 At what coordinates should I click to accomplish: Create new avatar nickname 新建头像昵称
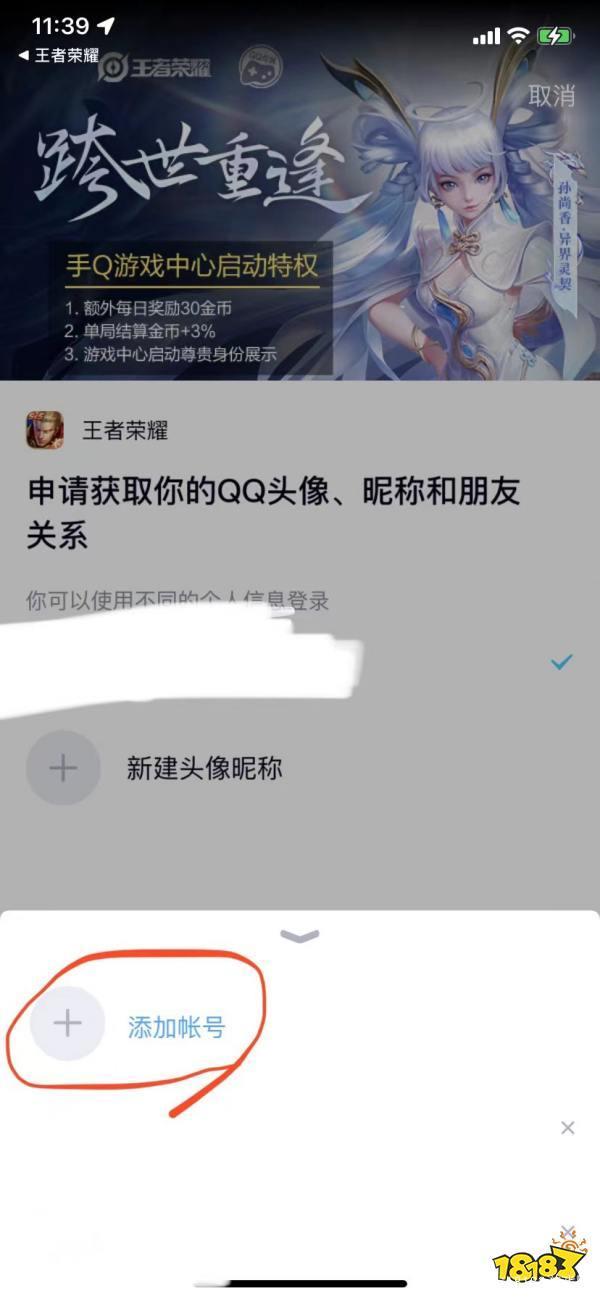pos(203,768)
